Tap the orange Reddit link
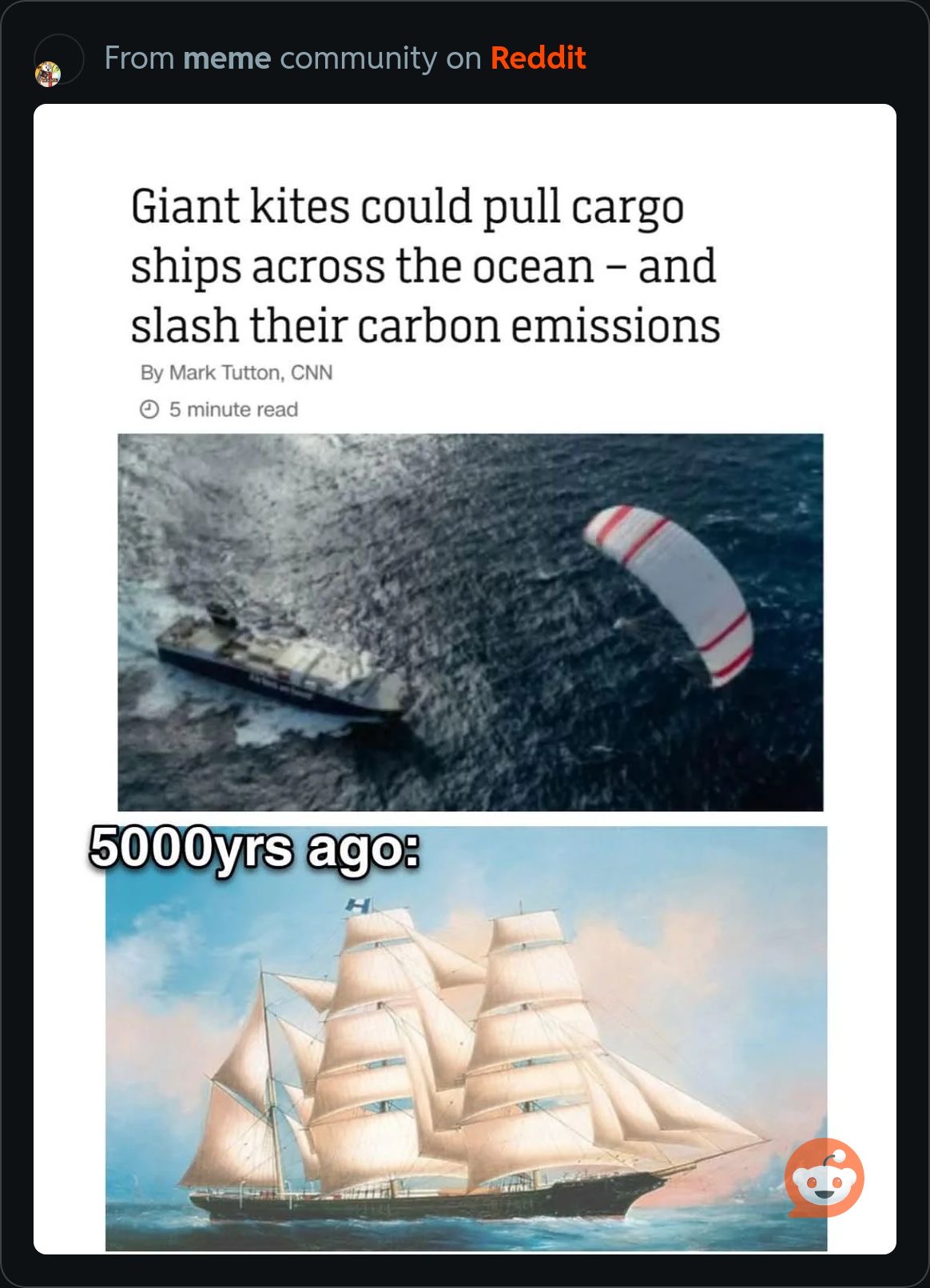The width and height of the screenshot is (930, 1288). point(538,58)
